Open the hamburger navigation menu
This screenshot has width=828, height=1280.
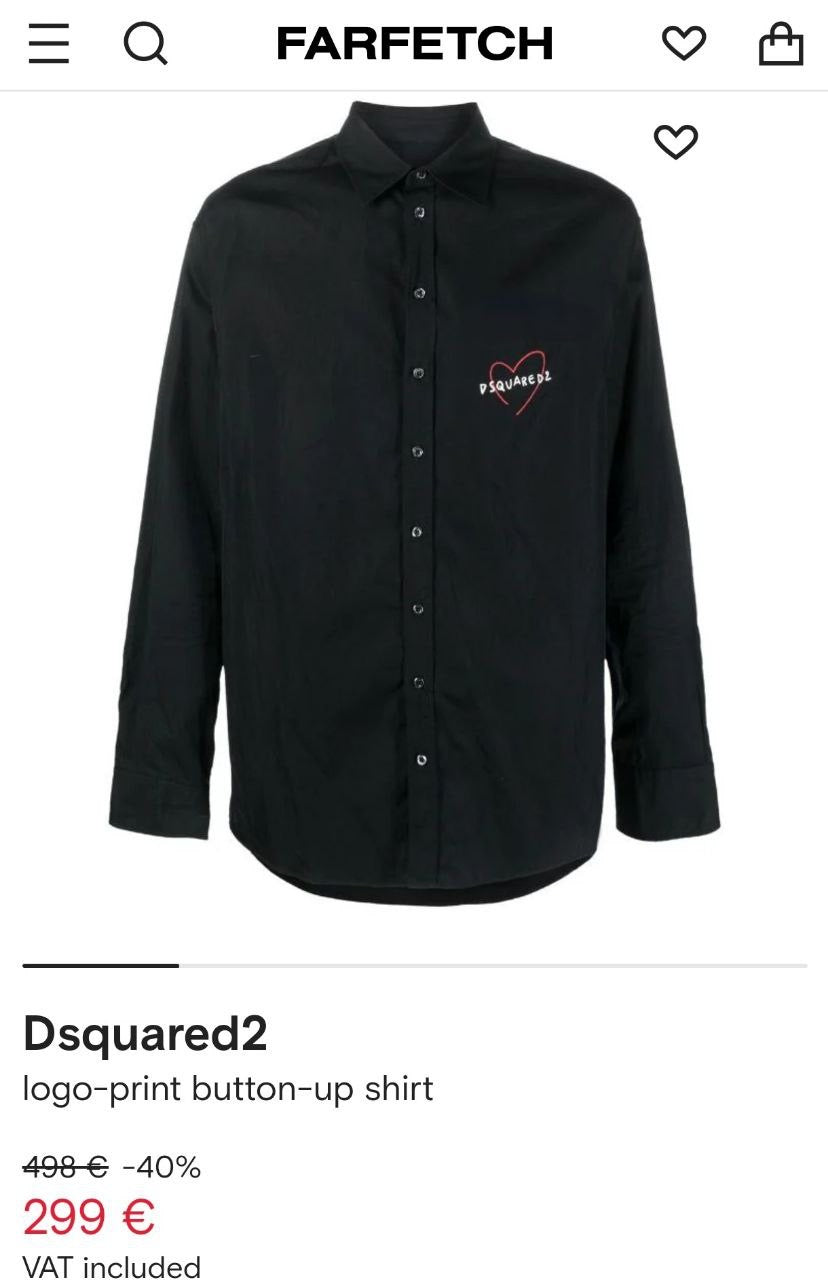click(48, 44)
